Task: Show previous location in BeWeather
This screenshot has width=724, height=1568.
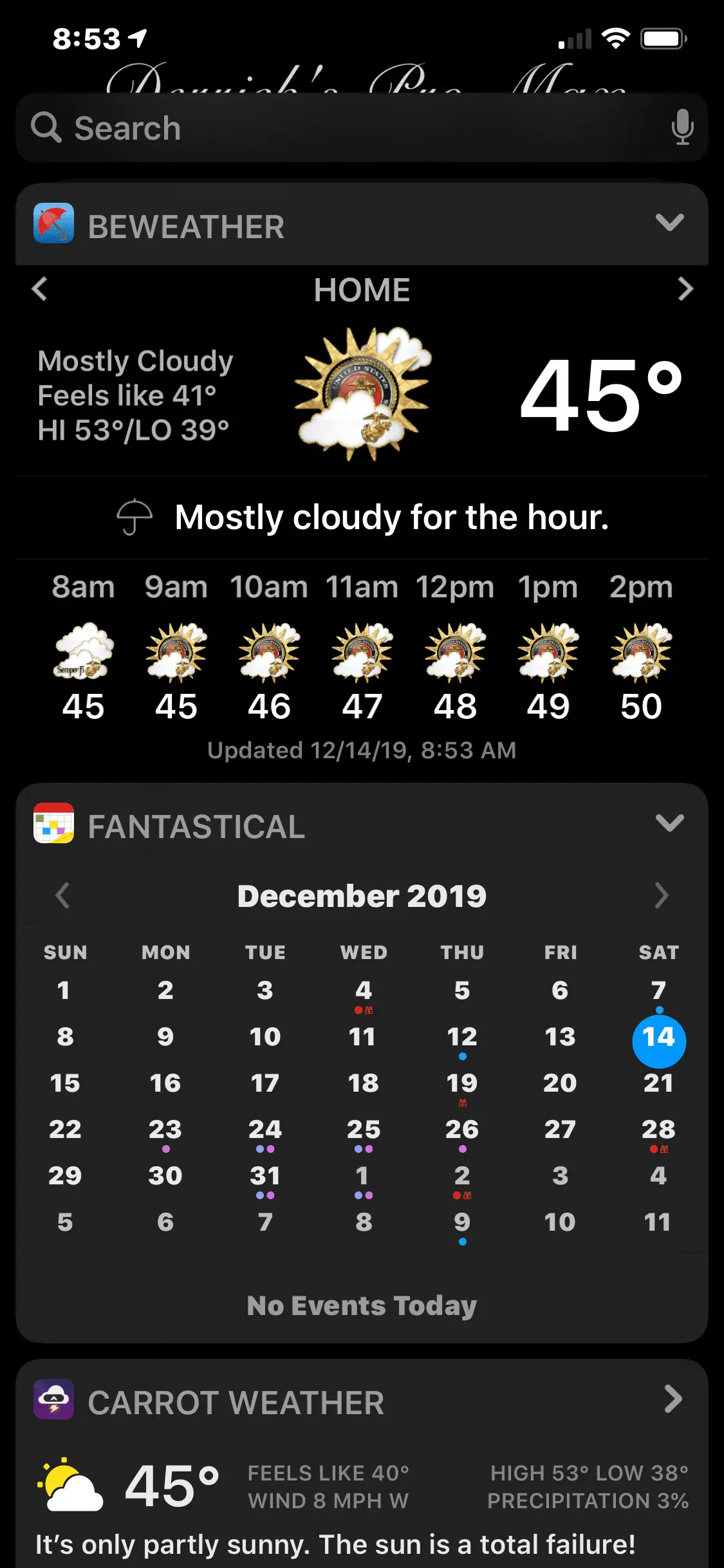Action: click(40, 289)
